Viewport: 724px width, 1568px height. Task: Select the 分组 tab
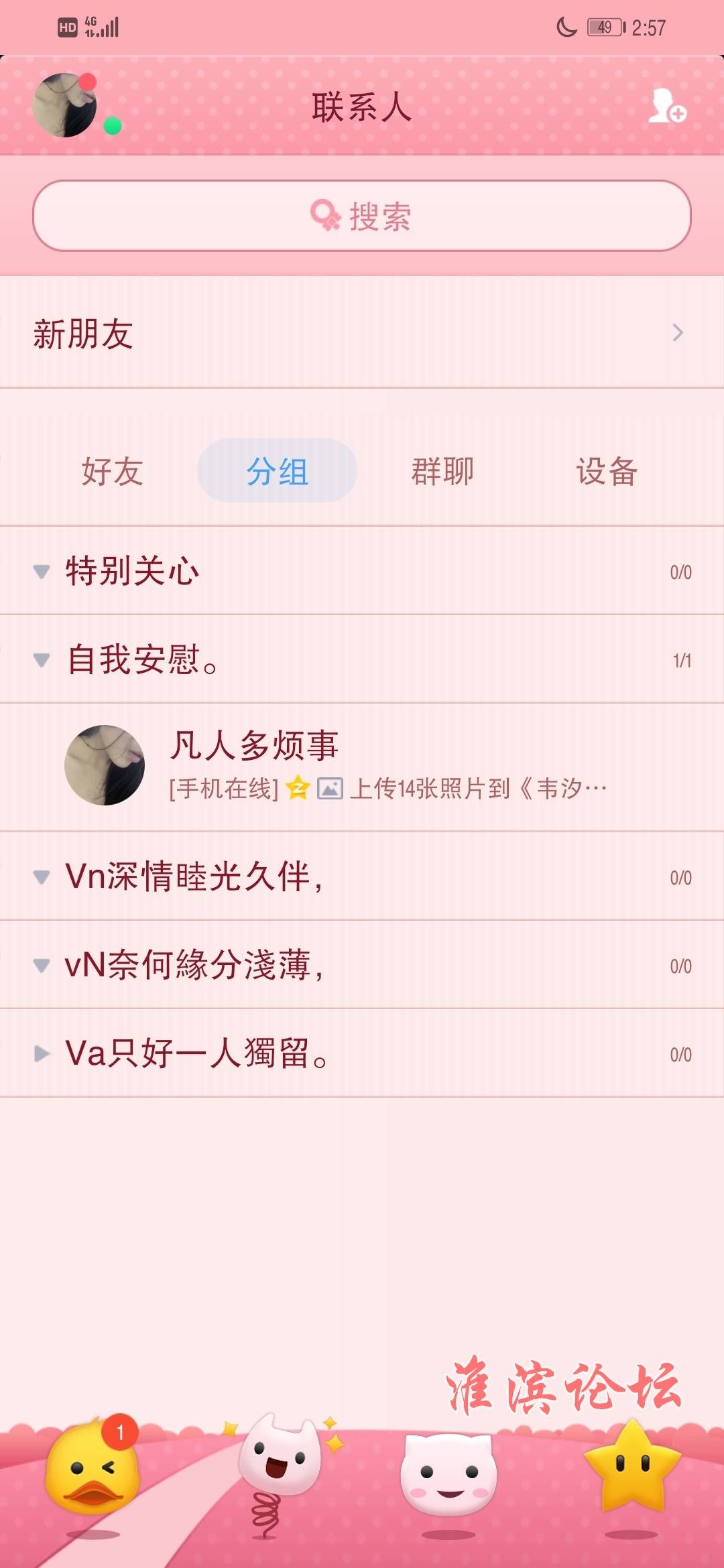(x=277, y=471)
